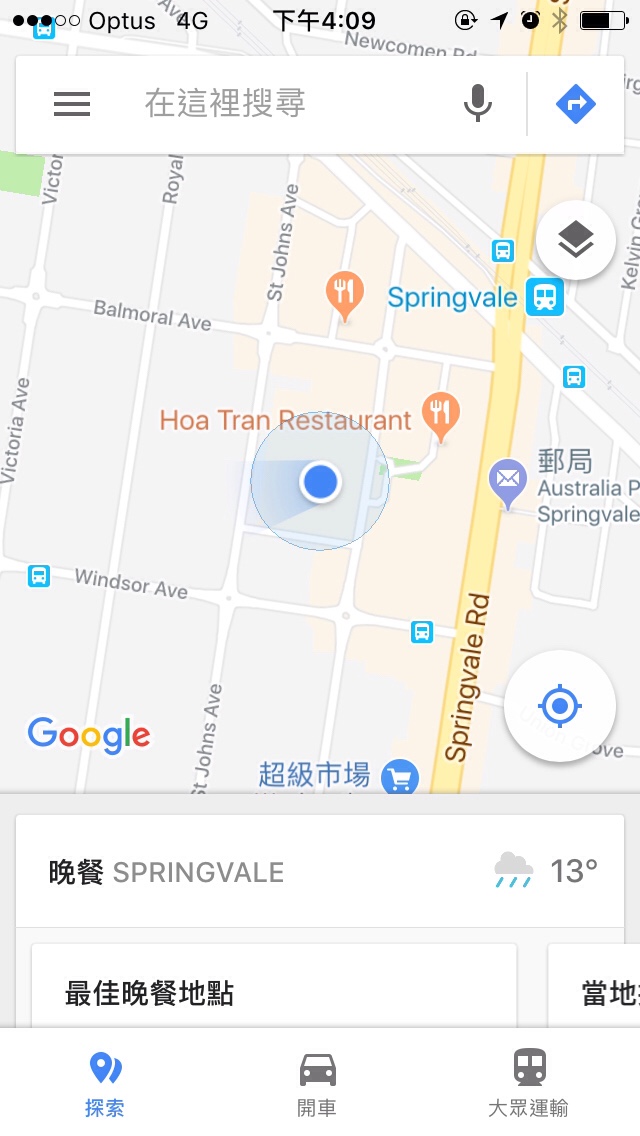Screen dimensions: 640x1136
Task: Switch to the 開車 driving tab
Action: (317, 1082)
